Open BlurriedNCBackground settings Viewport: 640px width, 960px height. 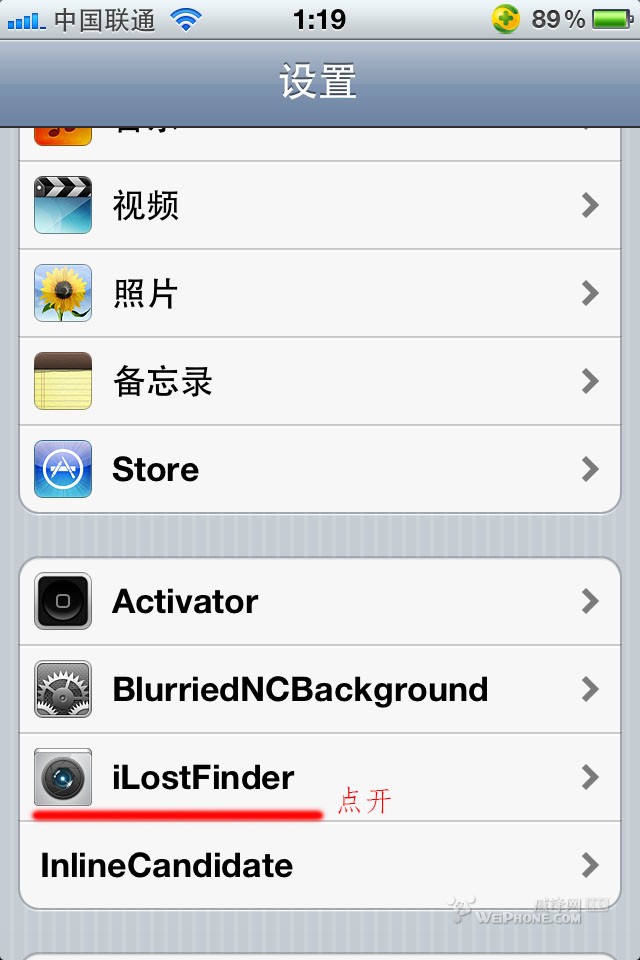click(320, 690)
